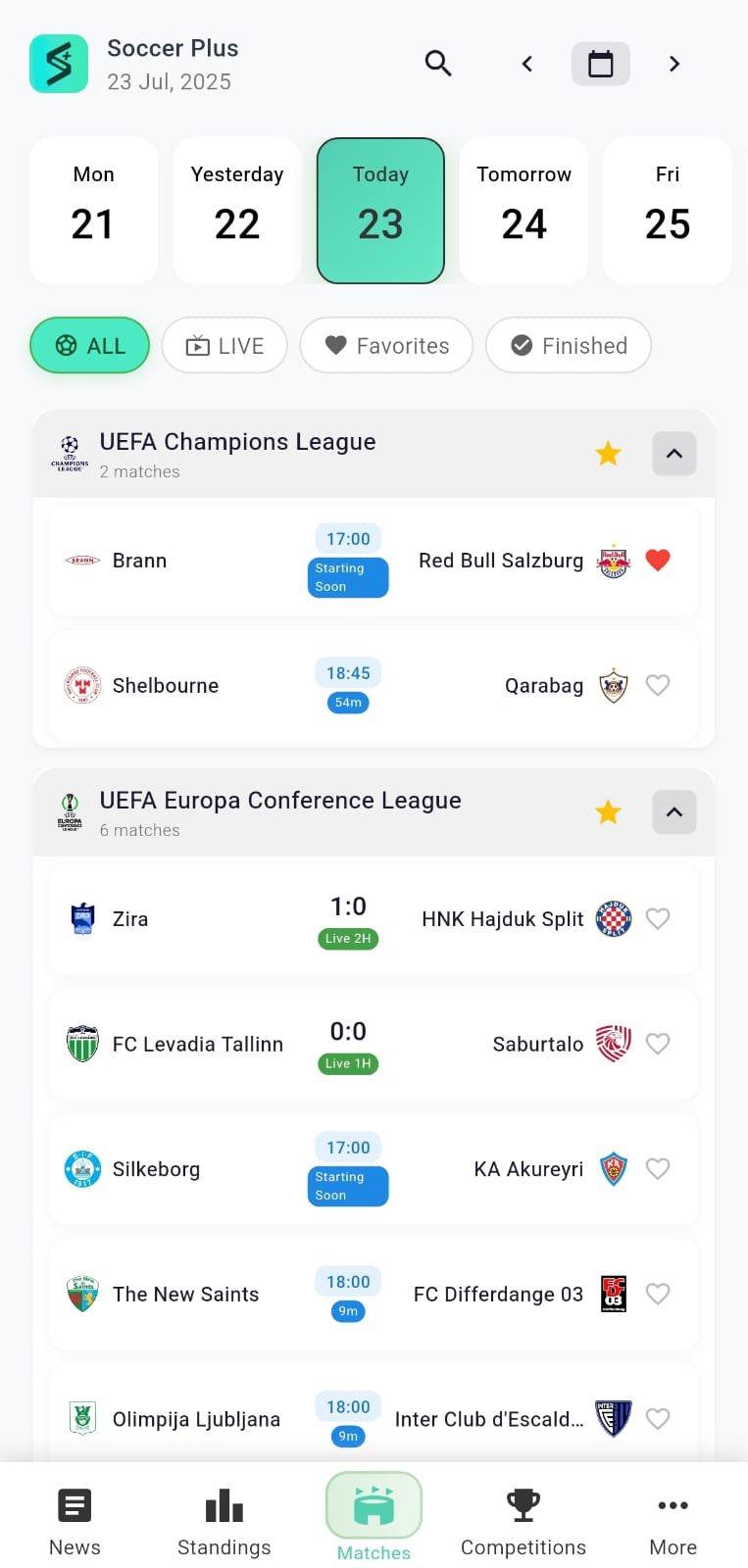Switch to the LIVE filter tab
This screenshot has width=748, height=1568.
click(224, 345)
